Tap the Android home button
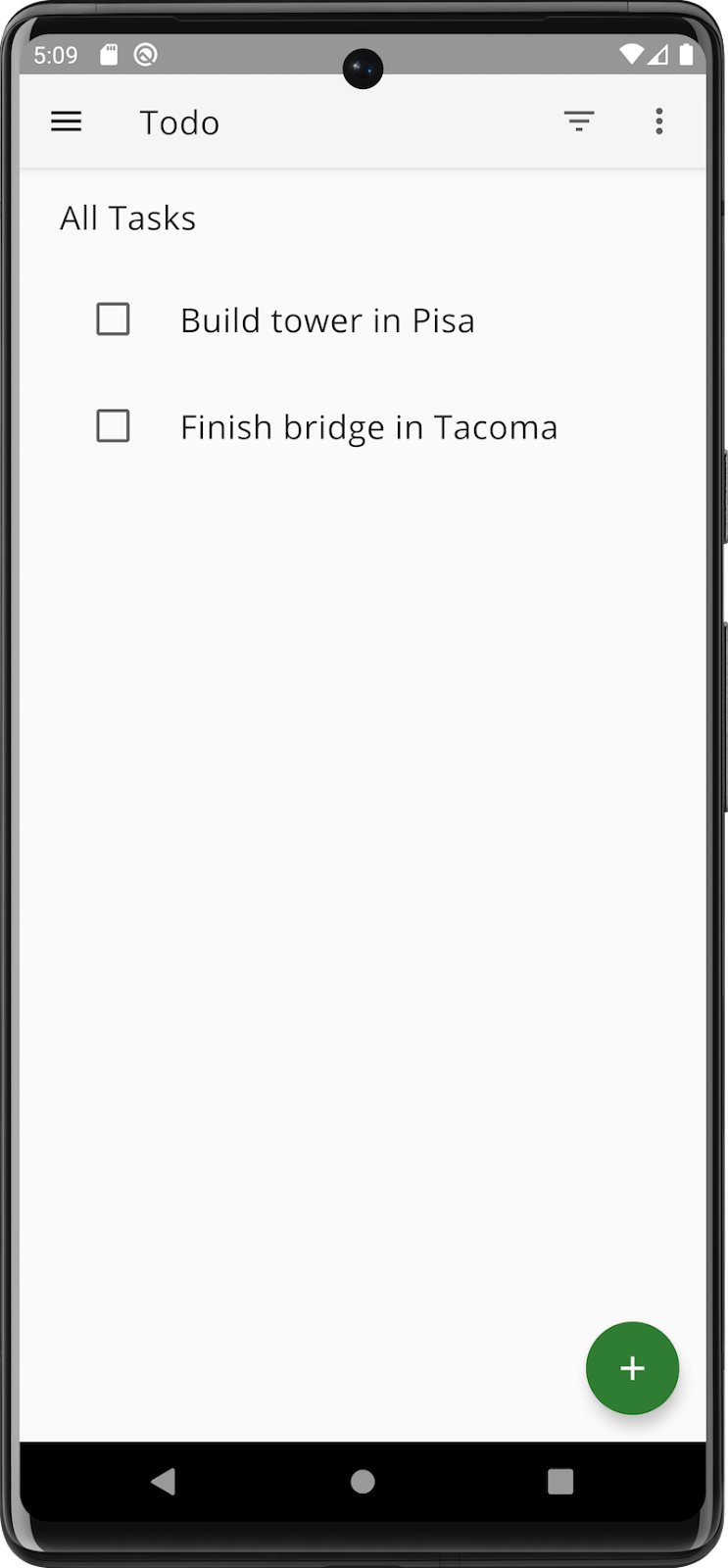This screenshot has width=728, height=1568. tap(364, 1482)
